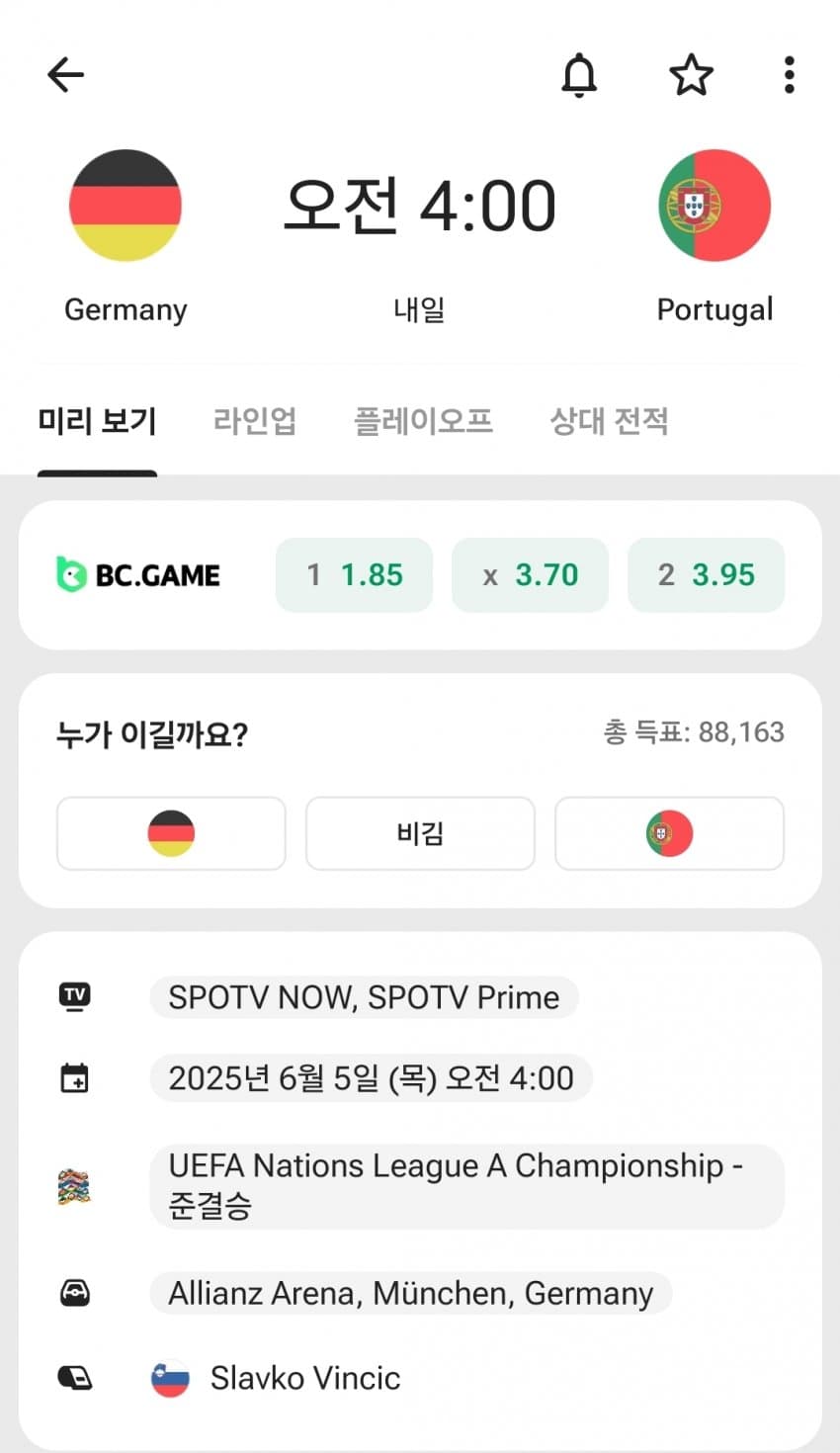Screen dimensions: 840x1453
Task: Switch to the 라인업 tab
Action: 255,421
